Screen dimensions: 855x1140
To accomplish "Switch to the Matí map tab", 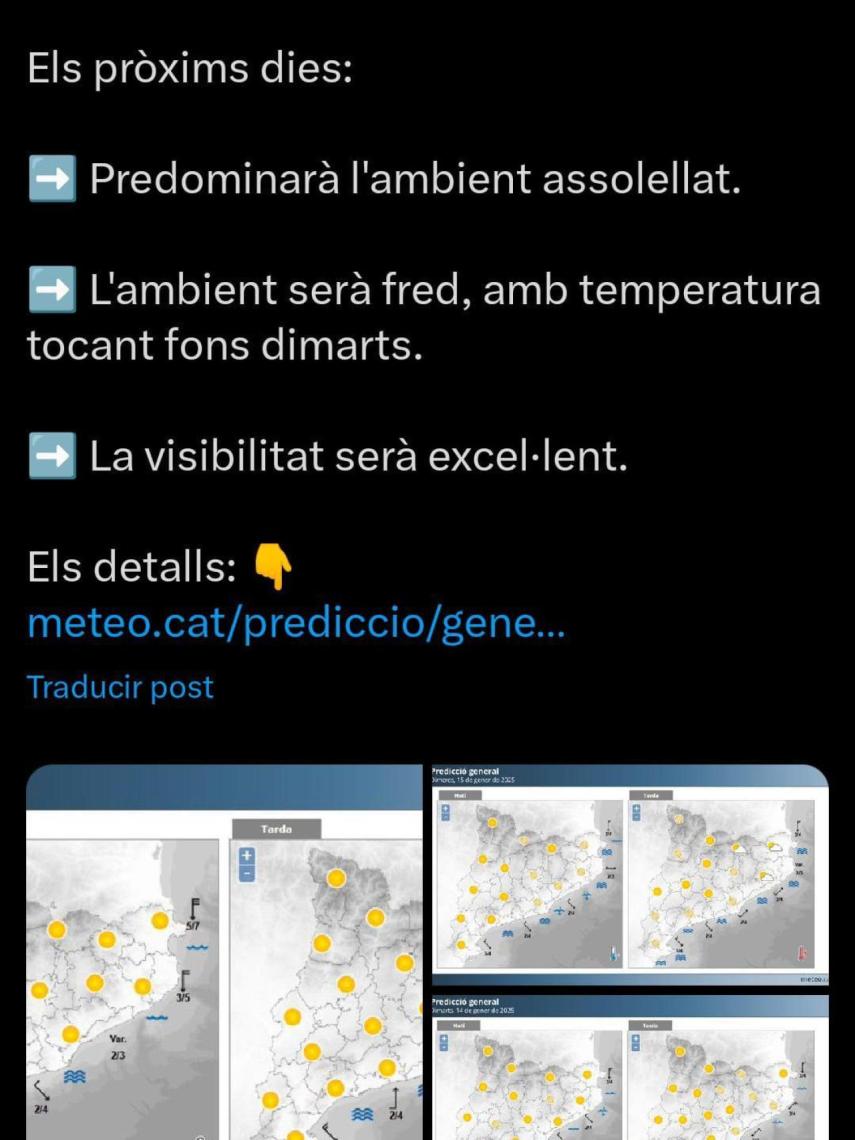I will pyautogui.click(x=462, y=795).
